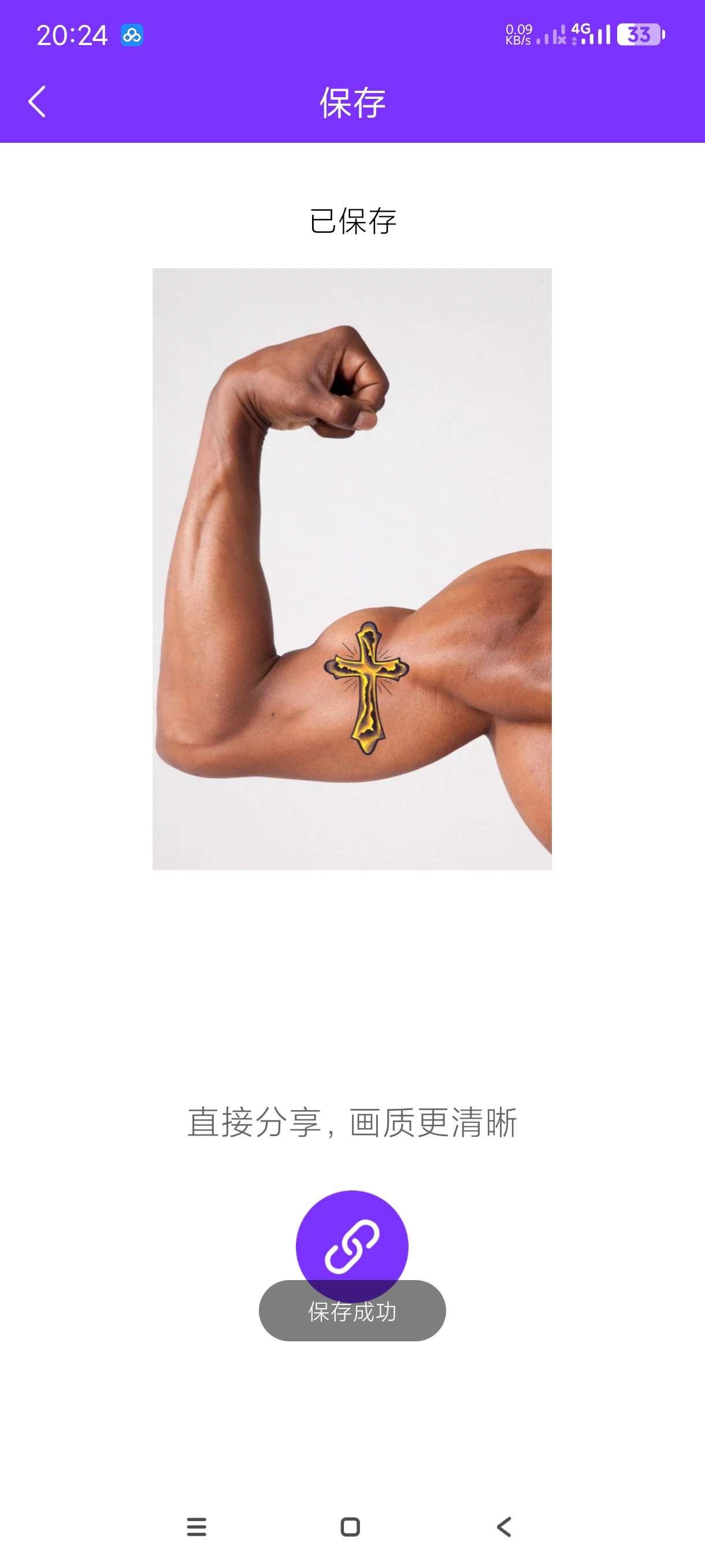Viewport: 705px width, 1568px height.
Task: Go back using the top-left arrow
Action: tap(37, 102)
